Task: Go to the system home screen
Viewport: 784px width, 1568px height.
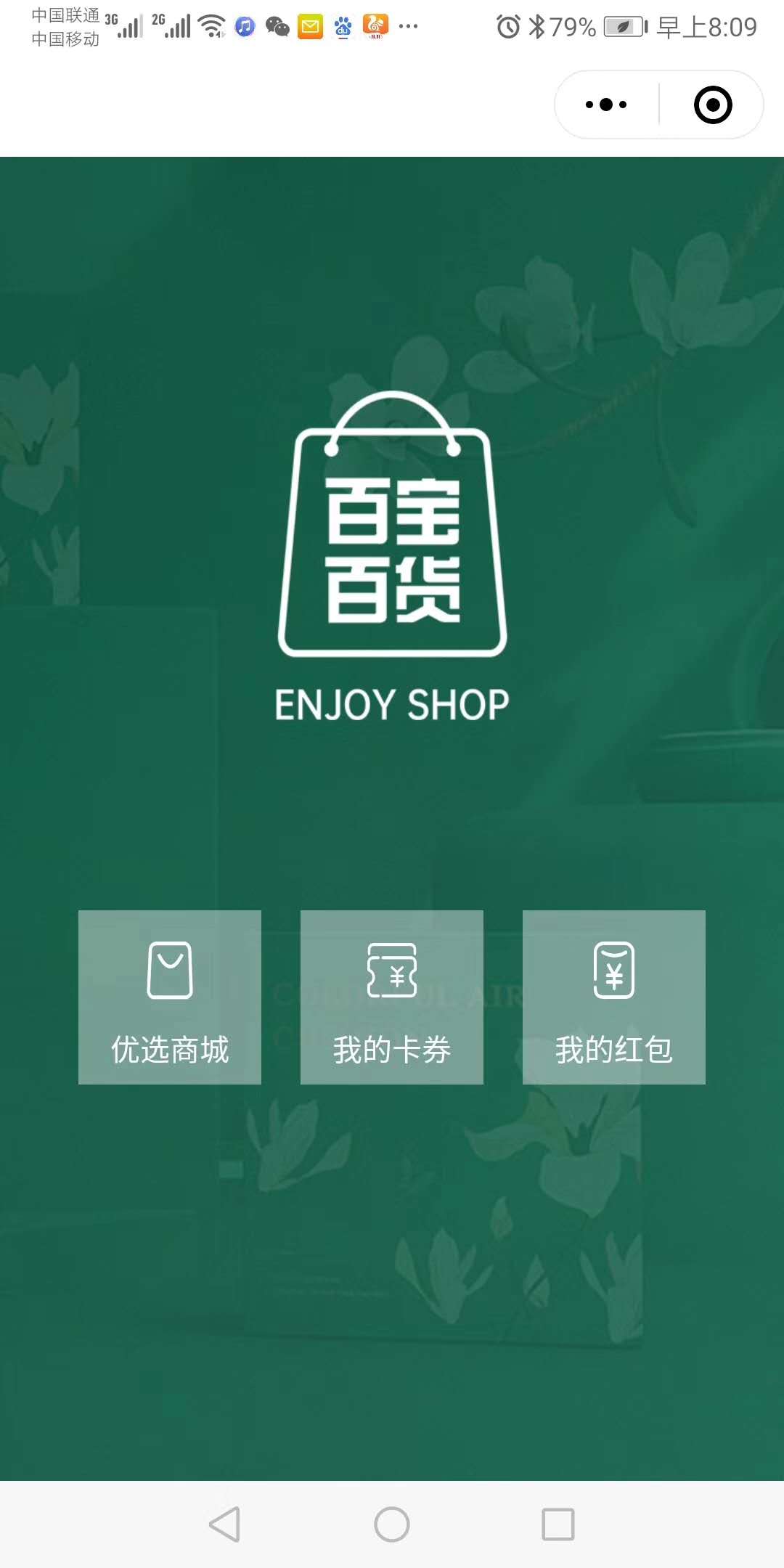Action: tap(392, 1524)
